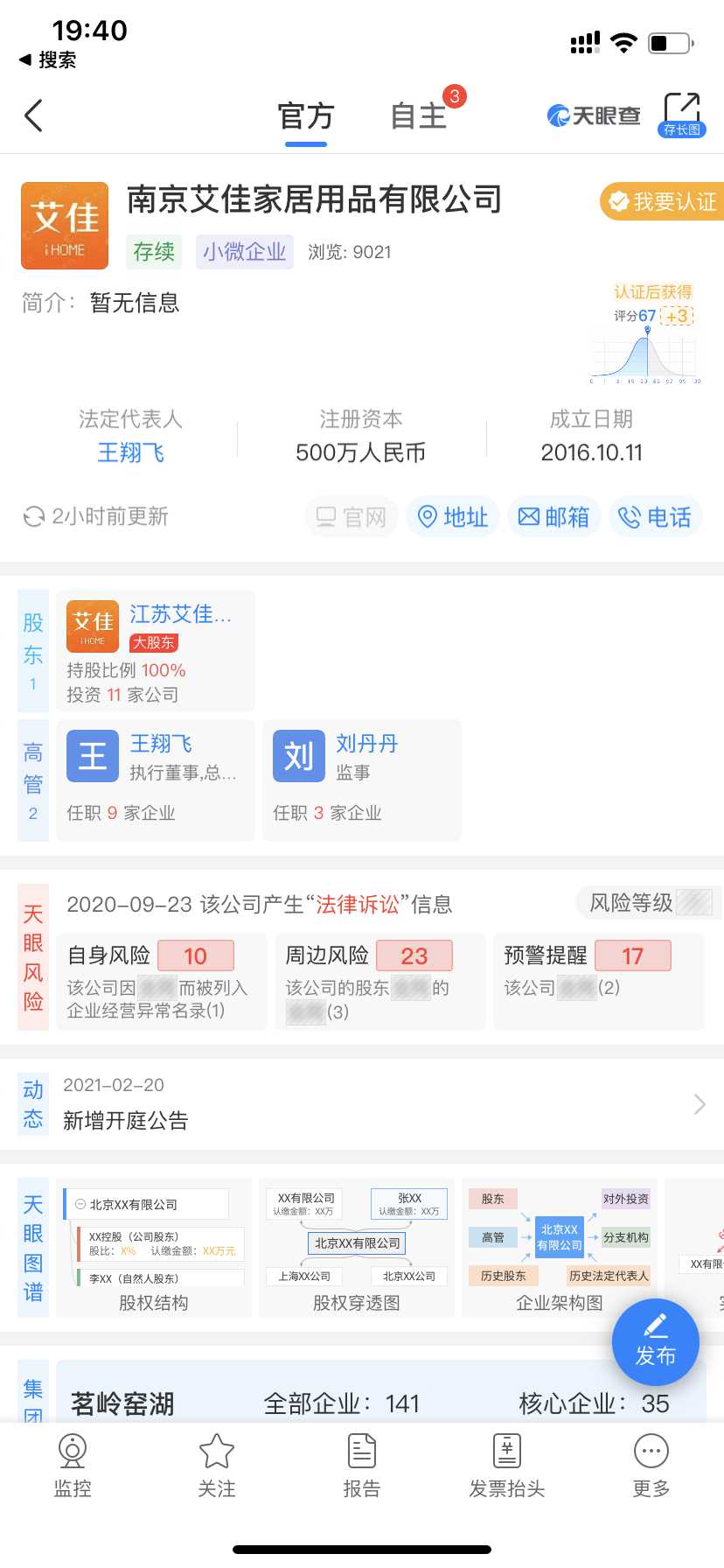Show the company phone number (电话)
This screenshot has width=724, height=1568.
[655, 517]
